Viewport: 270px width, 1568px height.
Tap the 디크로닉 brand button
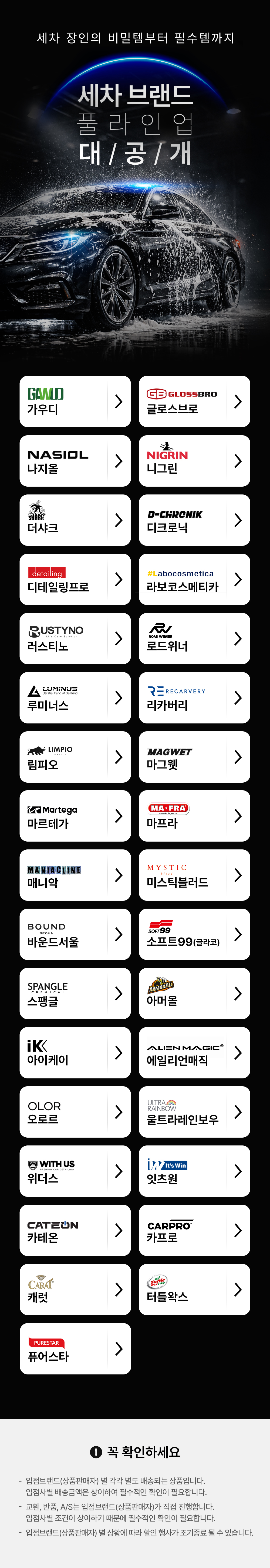coord(194,520)
